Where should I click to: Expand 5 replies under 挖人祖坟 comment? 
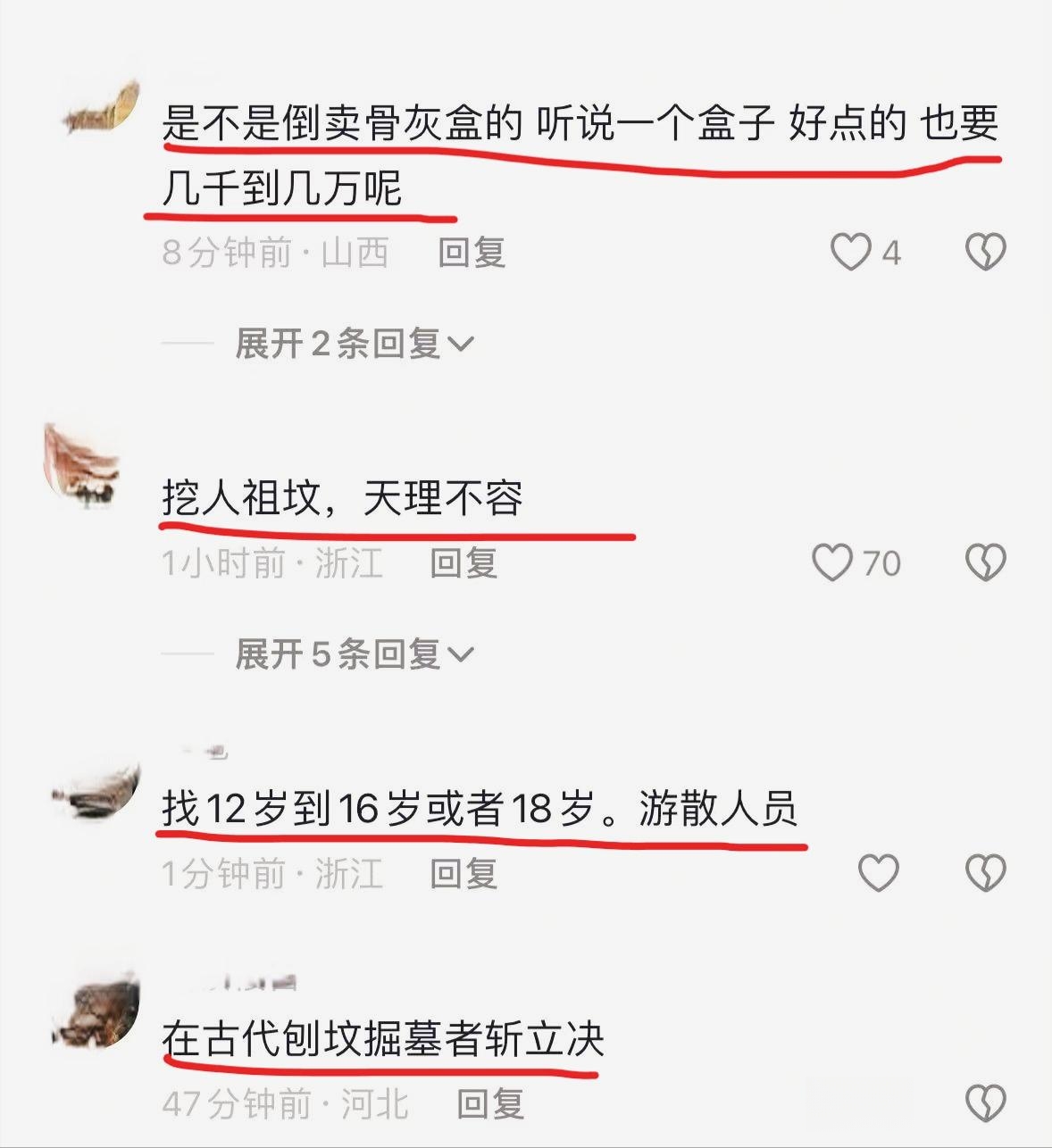coord(354,654)
